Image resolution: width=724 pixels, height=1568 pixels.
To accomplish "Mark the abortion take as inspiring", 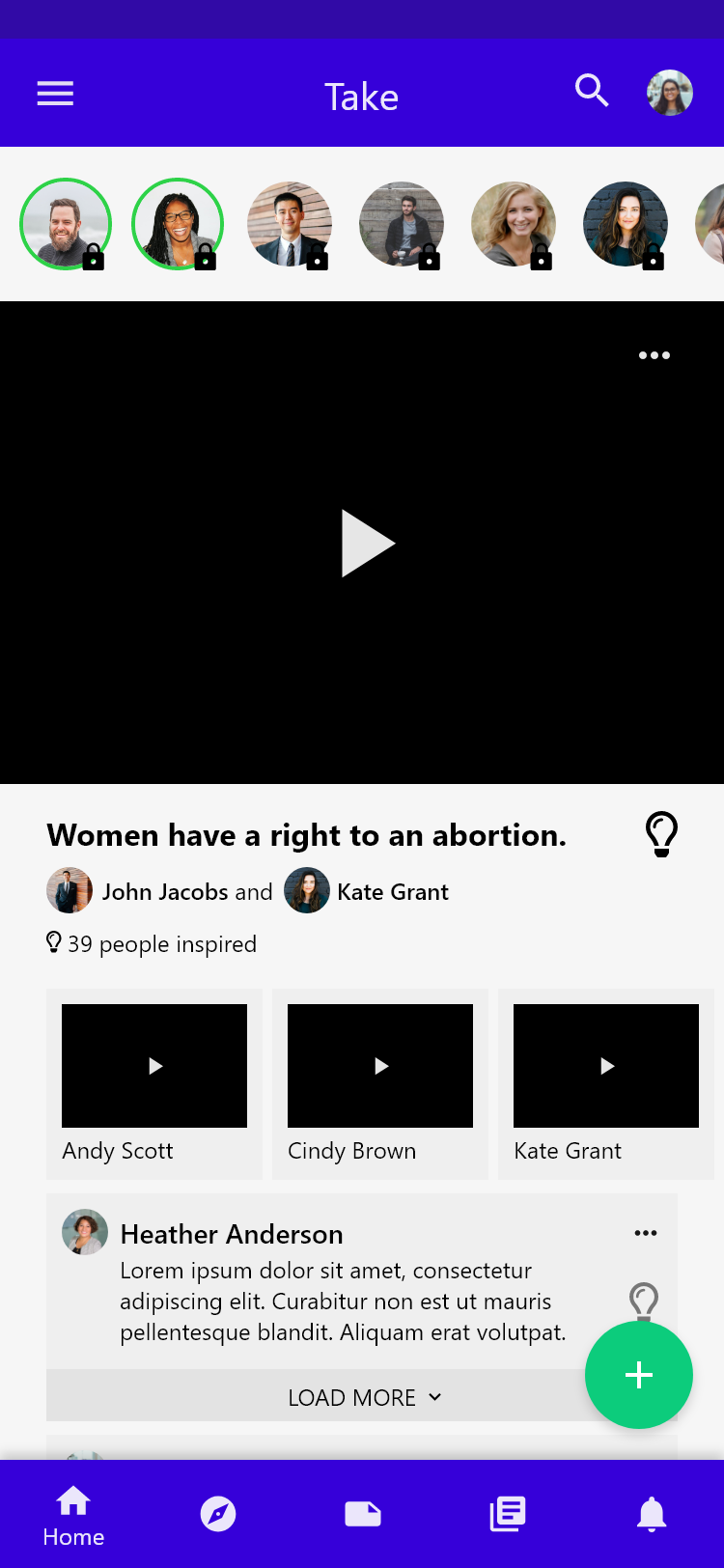I will pyautogui.click(x=661, y=834).
